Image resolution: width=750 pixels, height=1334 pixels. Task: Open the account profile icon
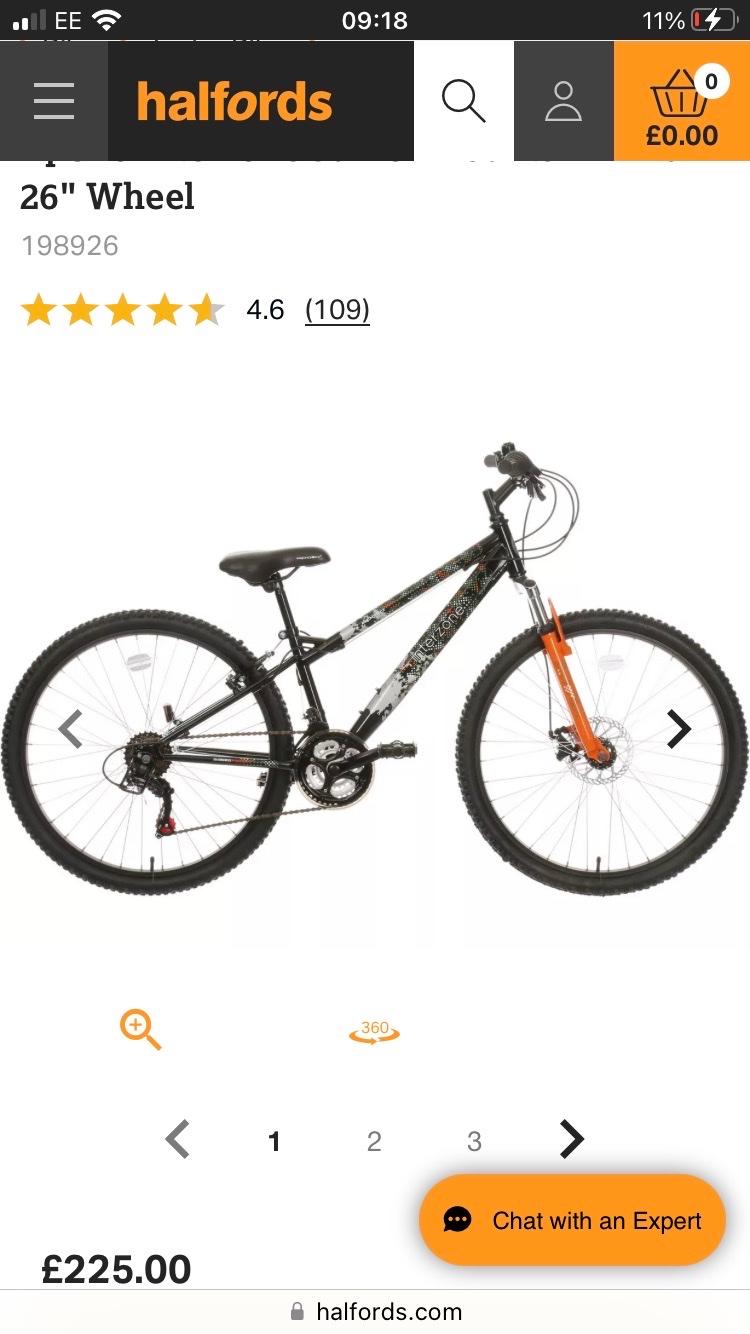[x=564, y=101]
